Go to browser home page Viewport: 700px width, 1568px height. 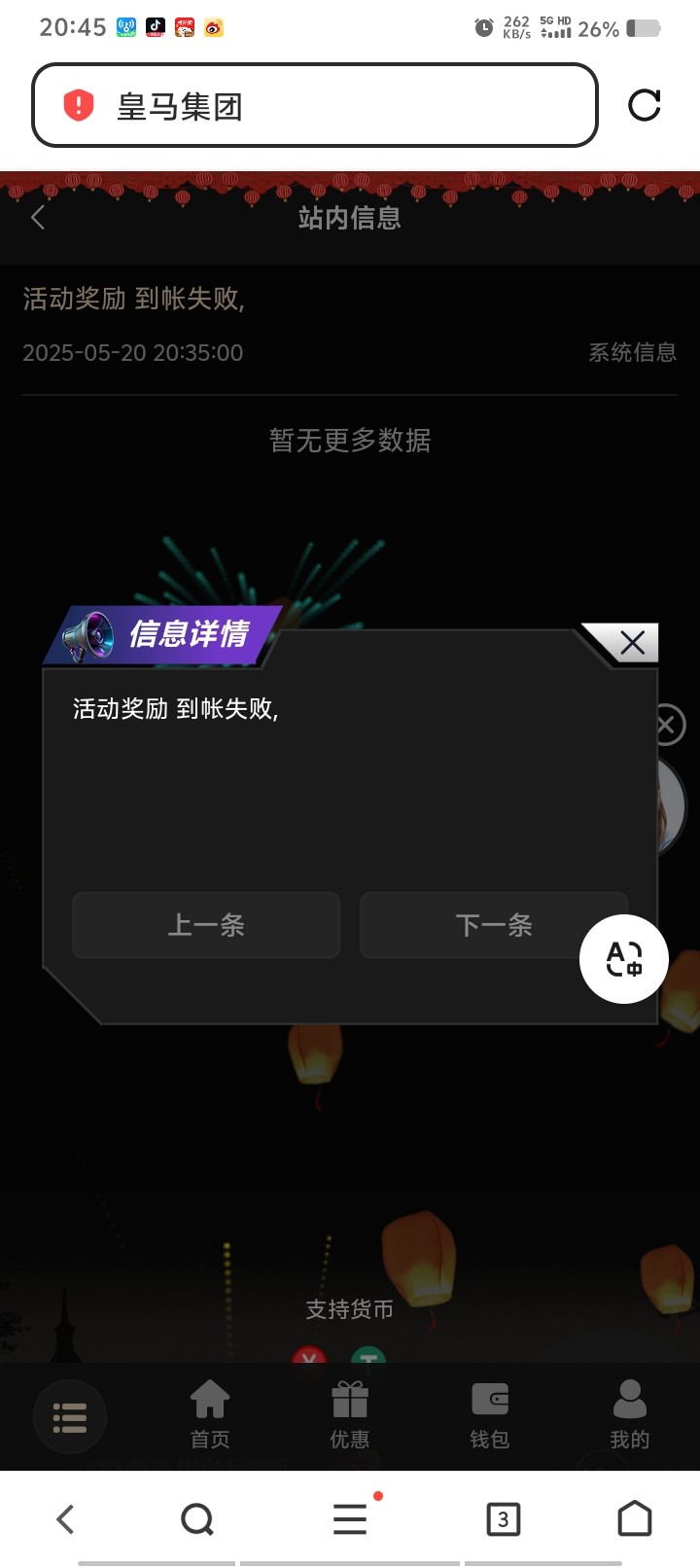(635, 1518)
